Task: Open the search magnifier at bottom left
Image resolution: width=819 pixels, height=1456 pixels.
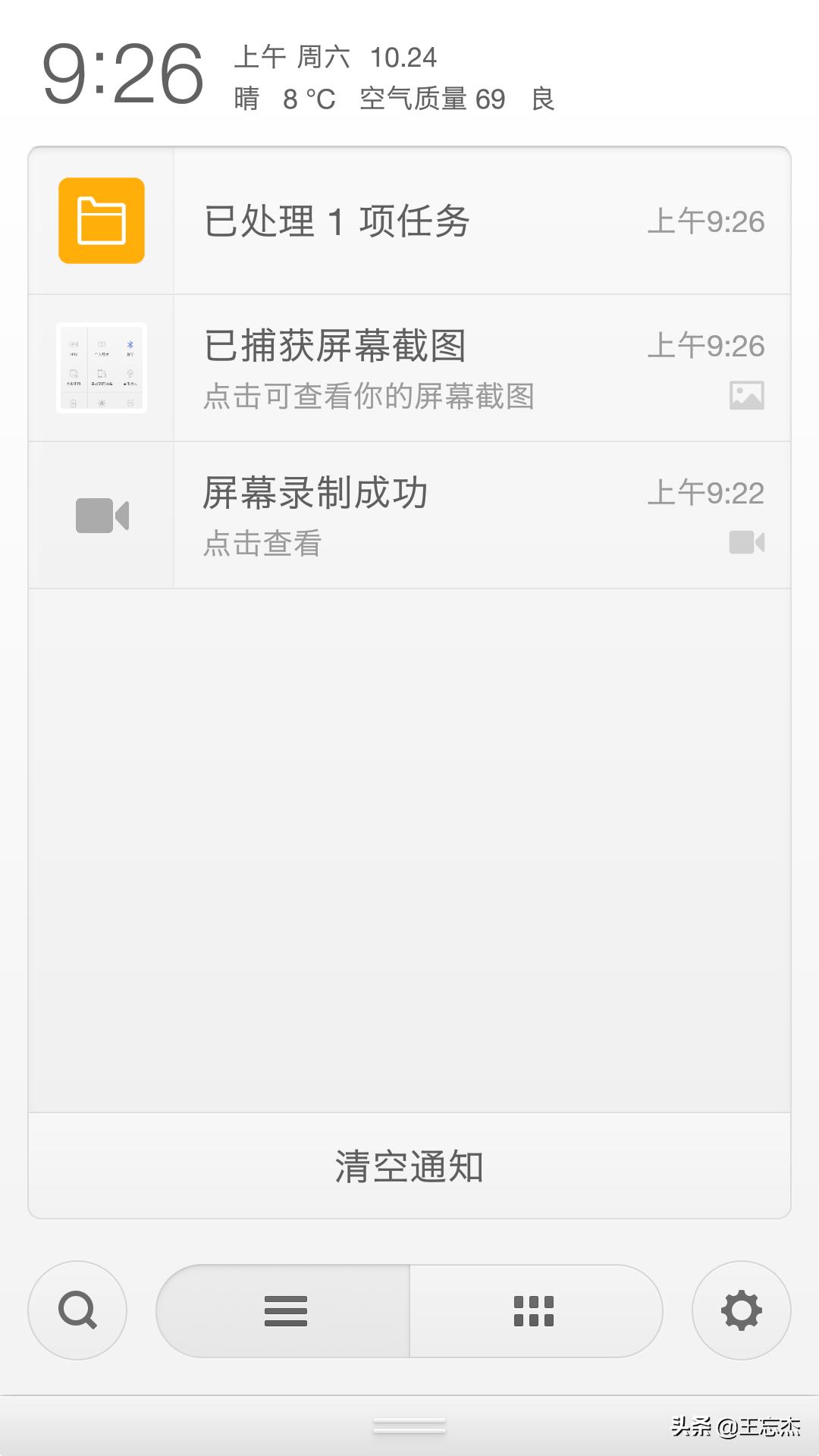Action: coord(76,1310)
